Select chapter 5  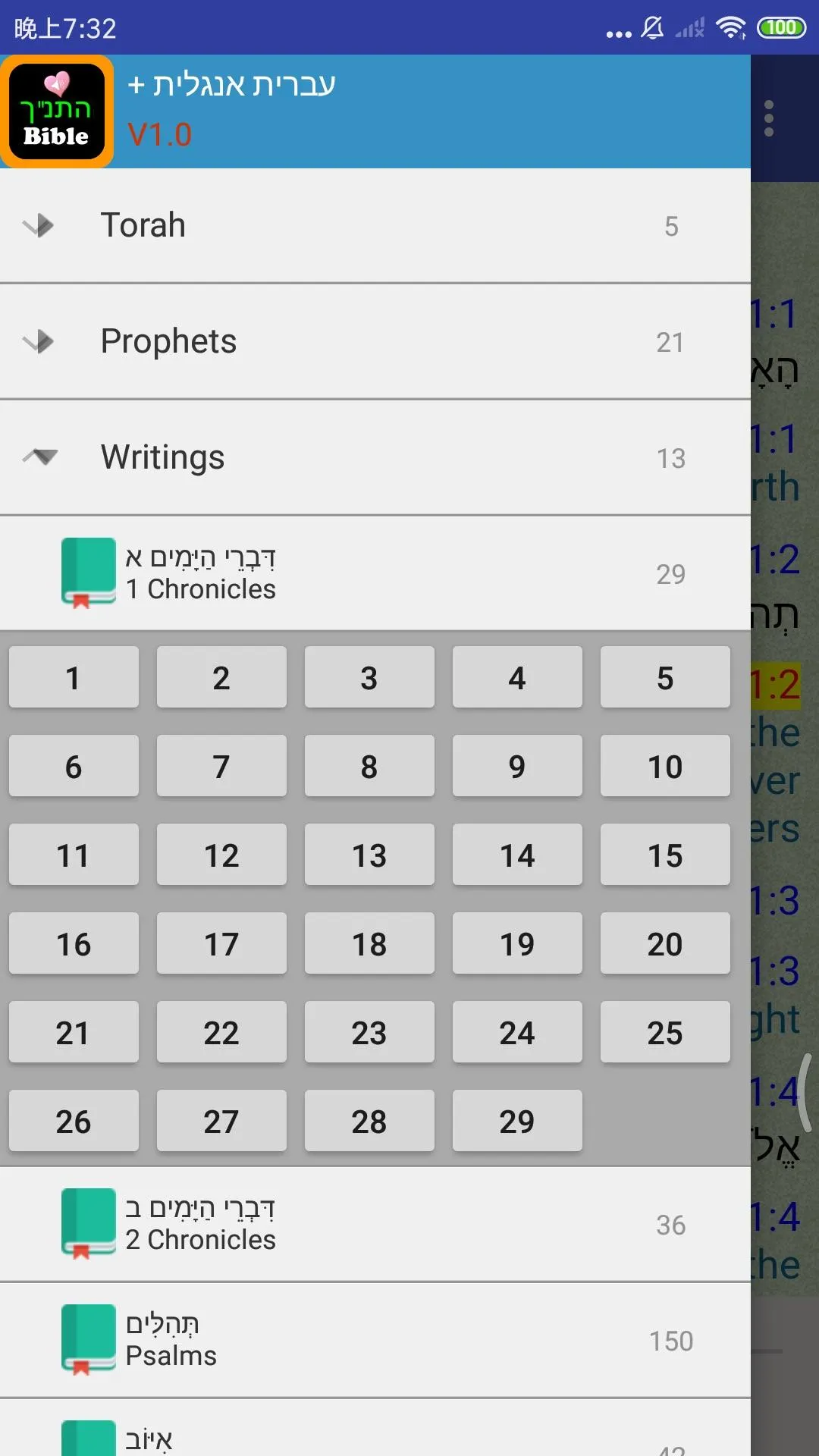pos(665,677)
